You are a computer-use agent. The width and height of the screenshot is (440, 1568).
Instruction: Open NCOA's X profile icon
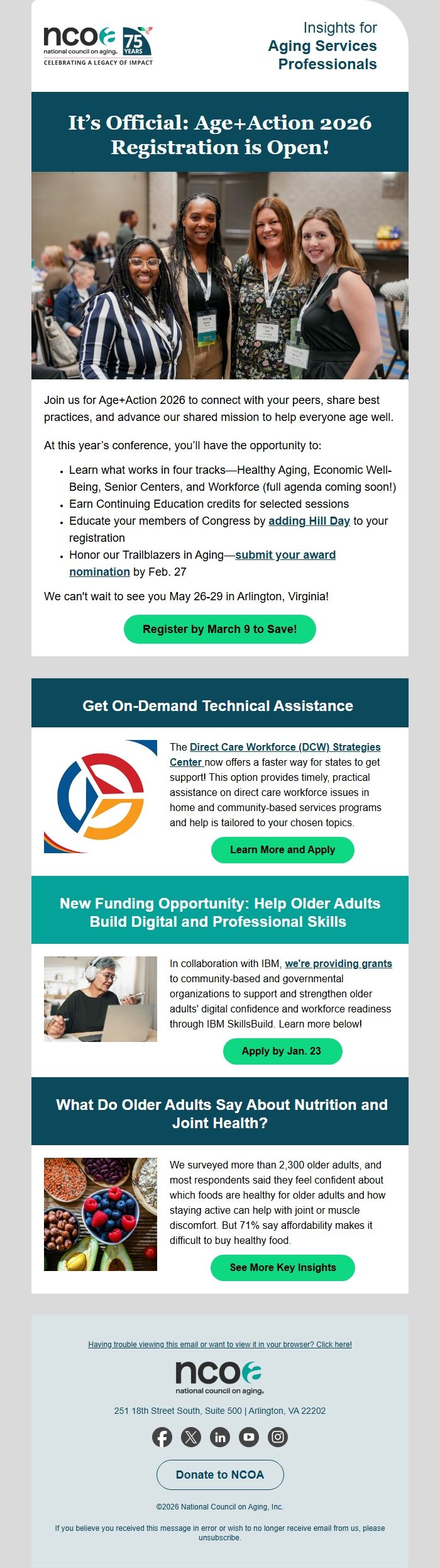[191, 1437]
